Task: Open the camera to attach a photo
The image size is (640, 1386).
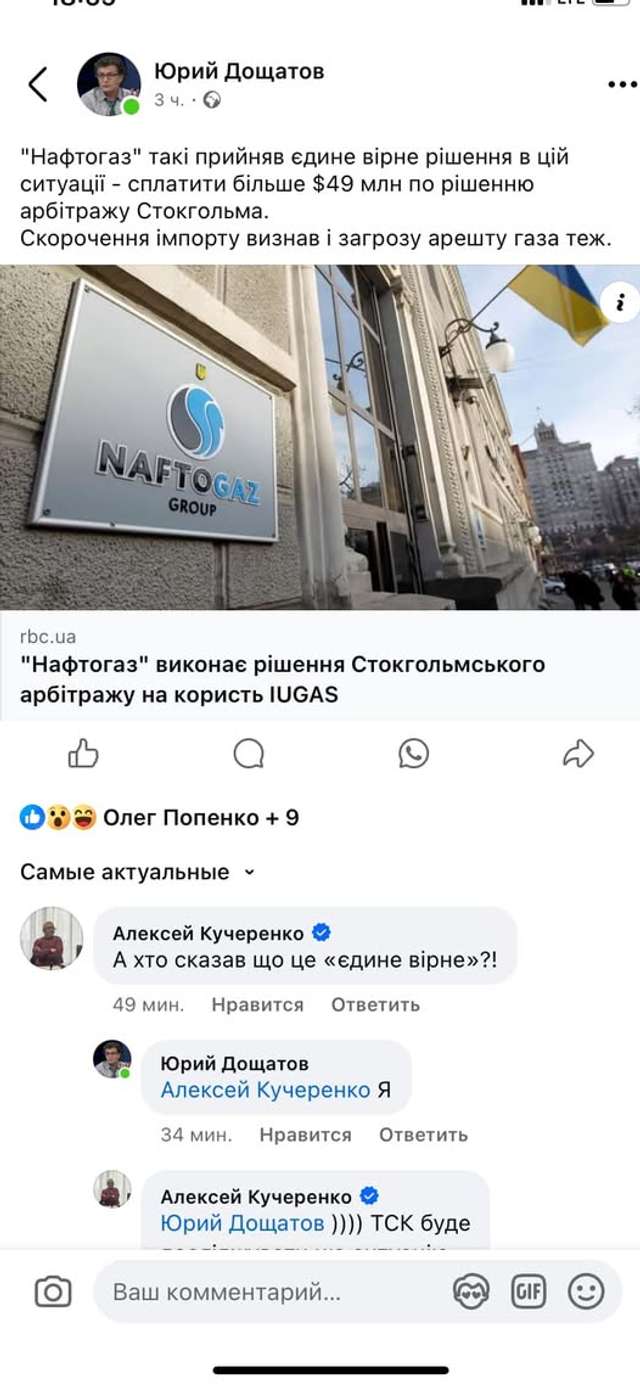Action: pyautogui.click(x=53, y=1292)
